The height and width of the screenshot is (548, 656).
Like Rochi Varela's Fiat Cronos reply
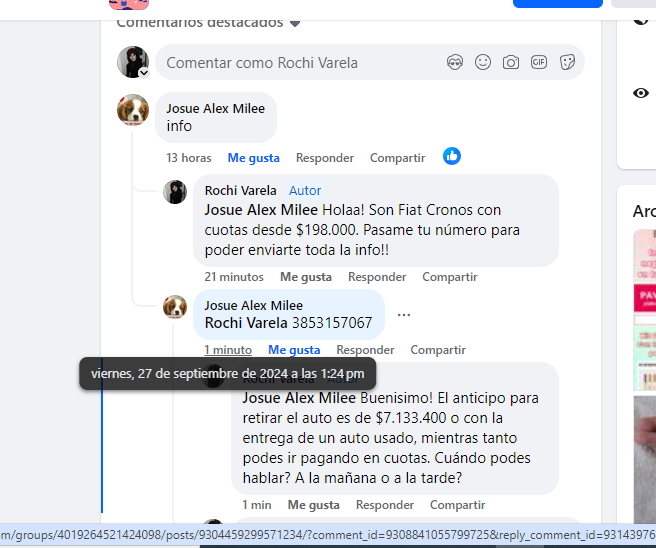pyautogui.click(x=305, y=277)
